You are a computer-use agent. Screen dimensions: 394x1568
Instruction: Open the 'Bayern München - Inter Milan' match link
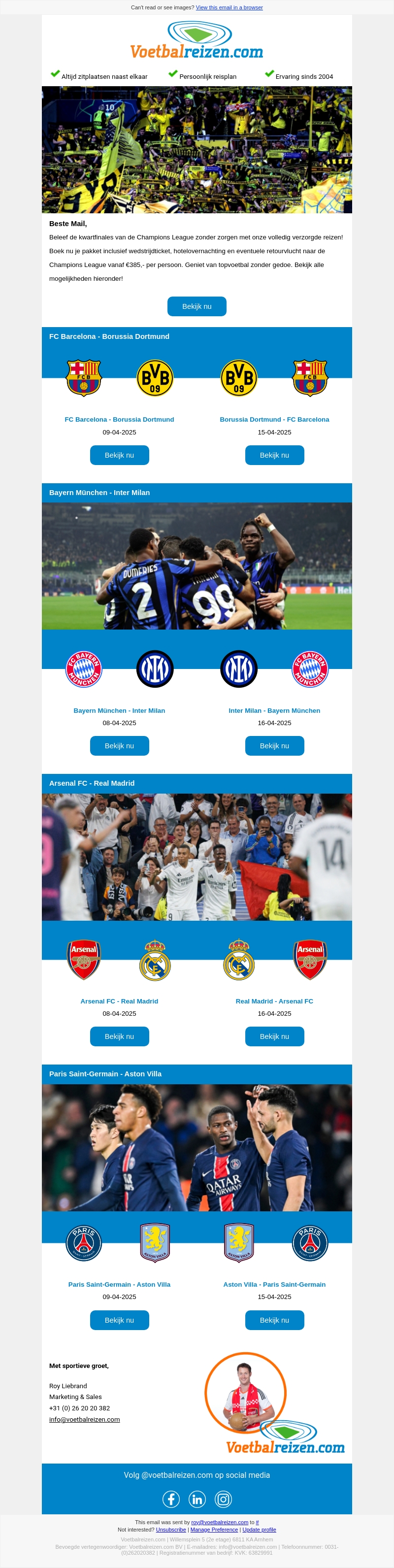[119, 710]
